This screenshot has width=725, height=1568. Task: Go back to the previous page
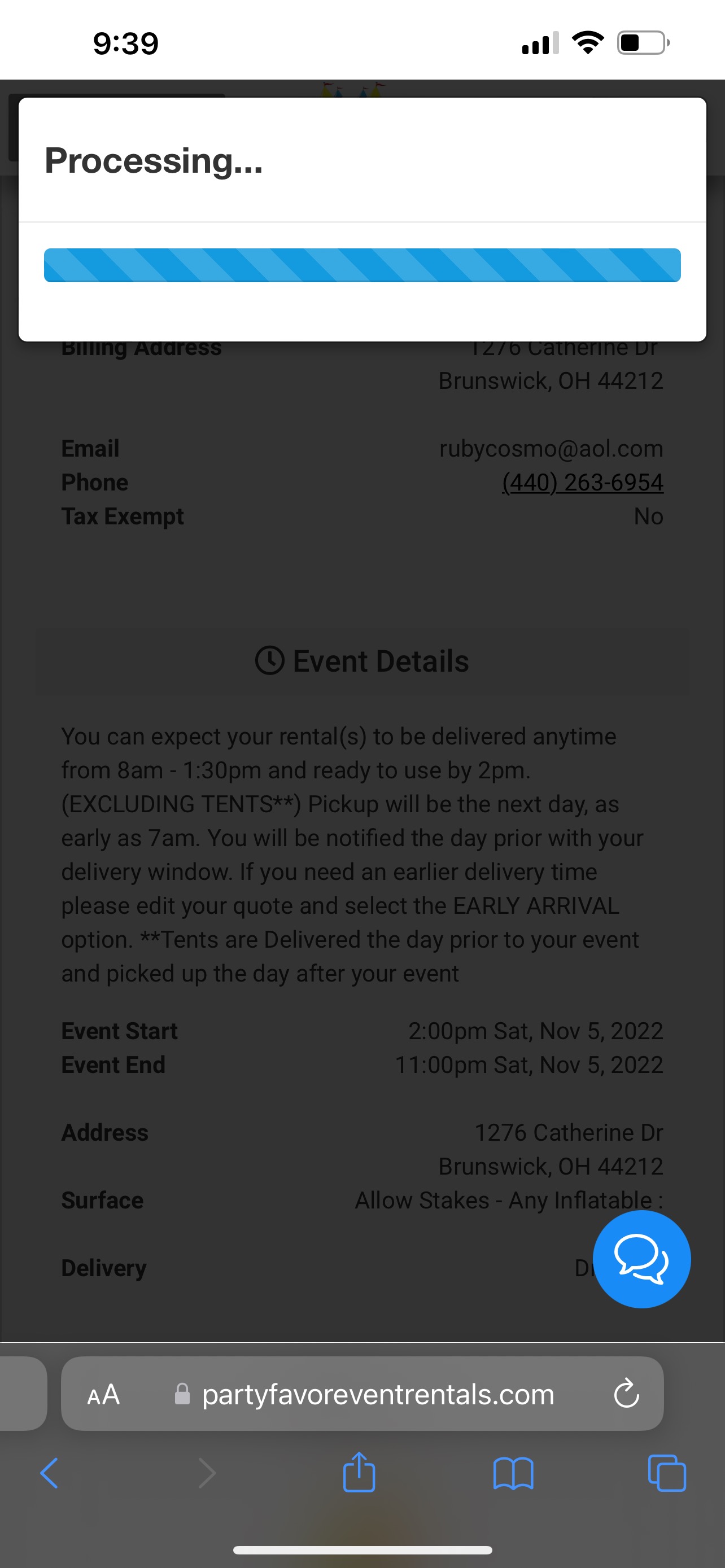[49, 1473]
